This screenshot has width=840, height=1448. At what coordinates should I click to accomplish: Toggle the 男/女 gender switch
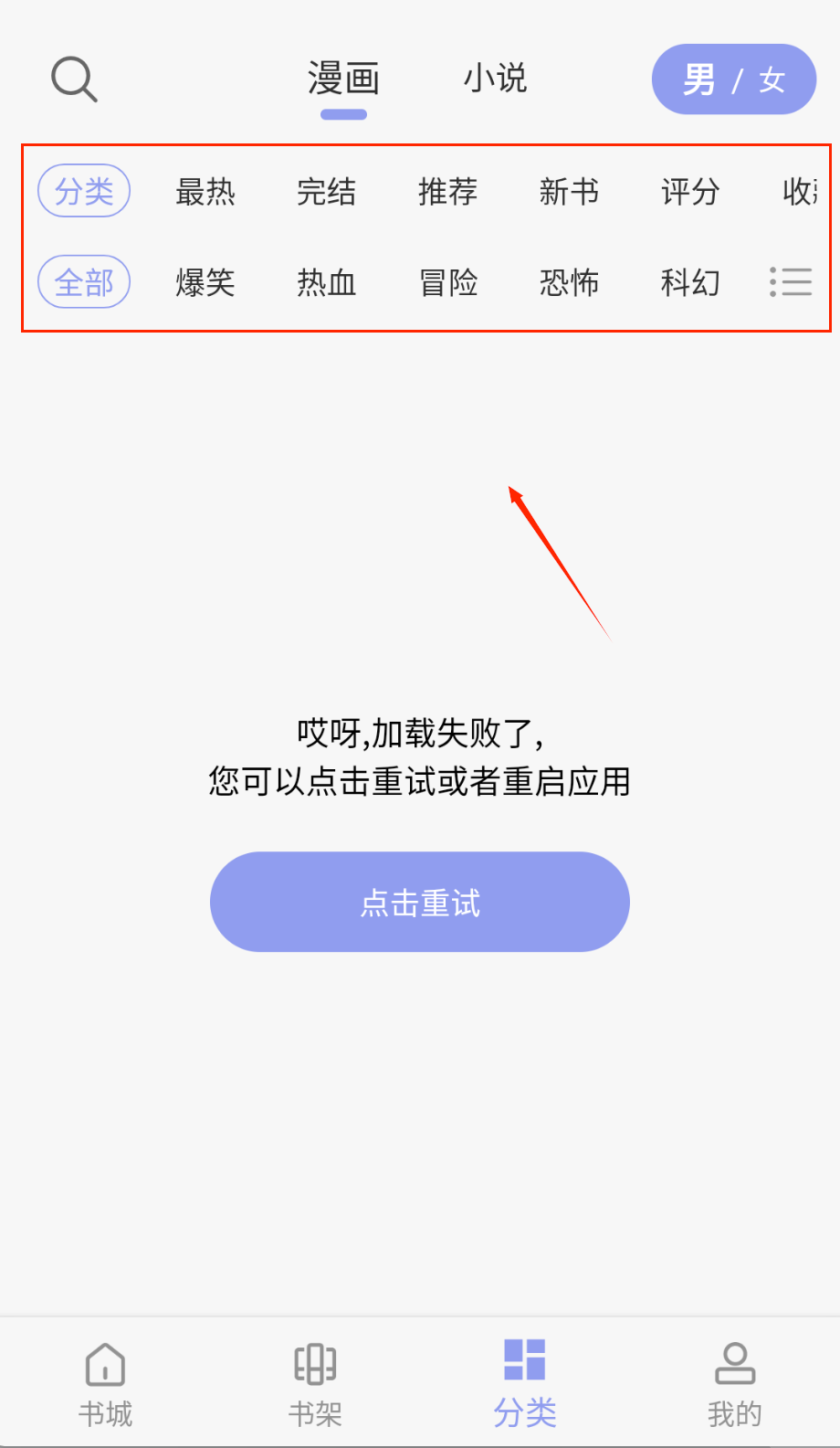coord(733,79)
